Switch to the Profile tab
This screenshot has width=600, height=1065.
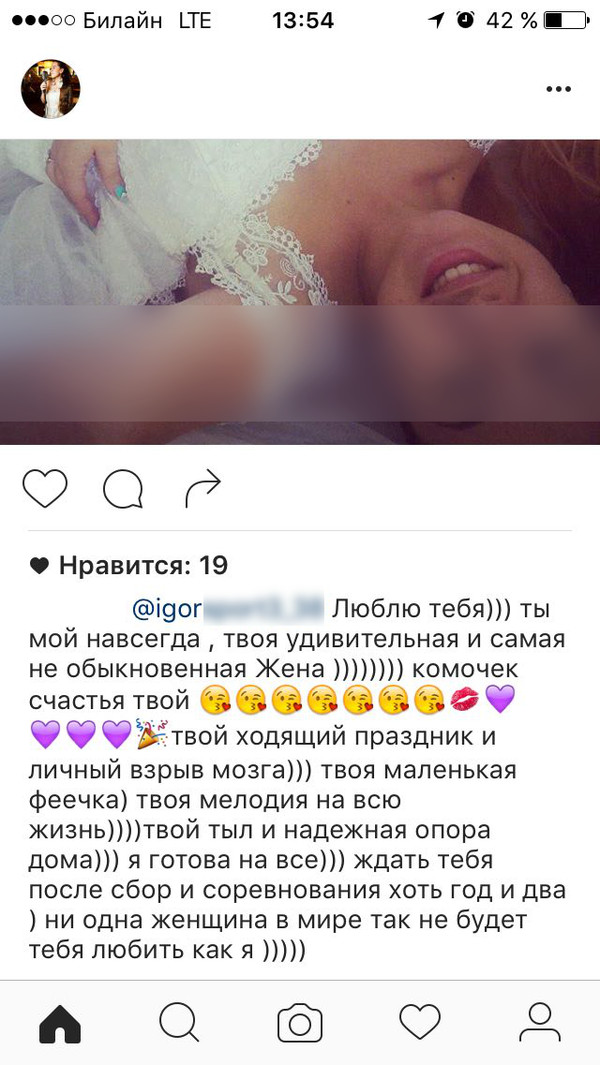(x=540, y=1022)
